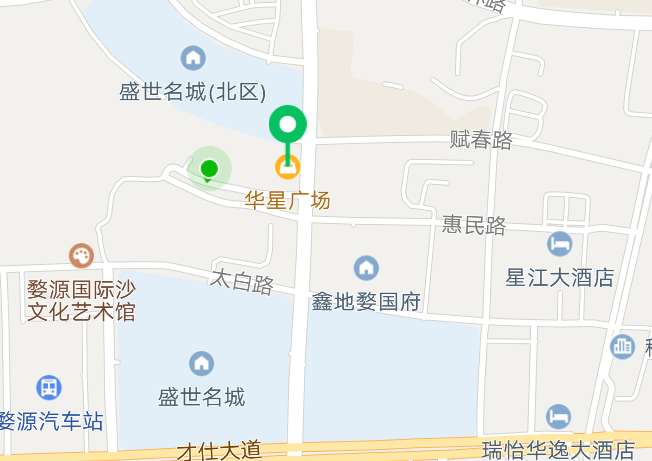Open 盛世名城(北区) residential marker
The image size is (652, 461).
click(x=192, y=58)
